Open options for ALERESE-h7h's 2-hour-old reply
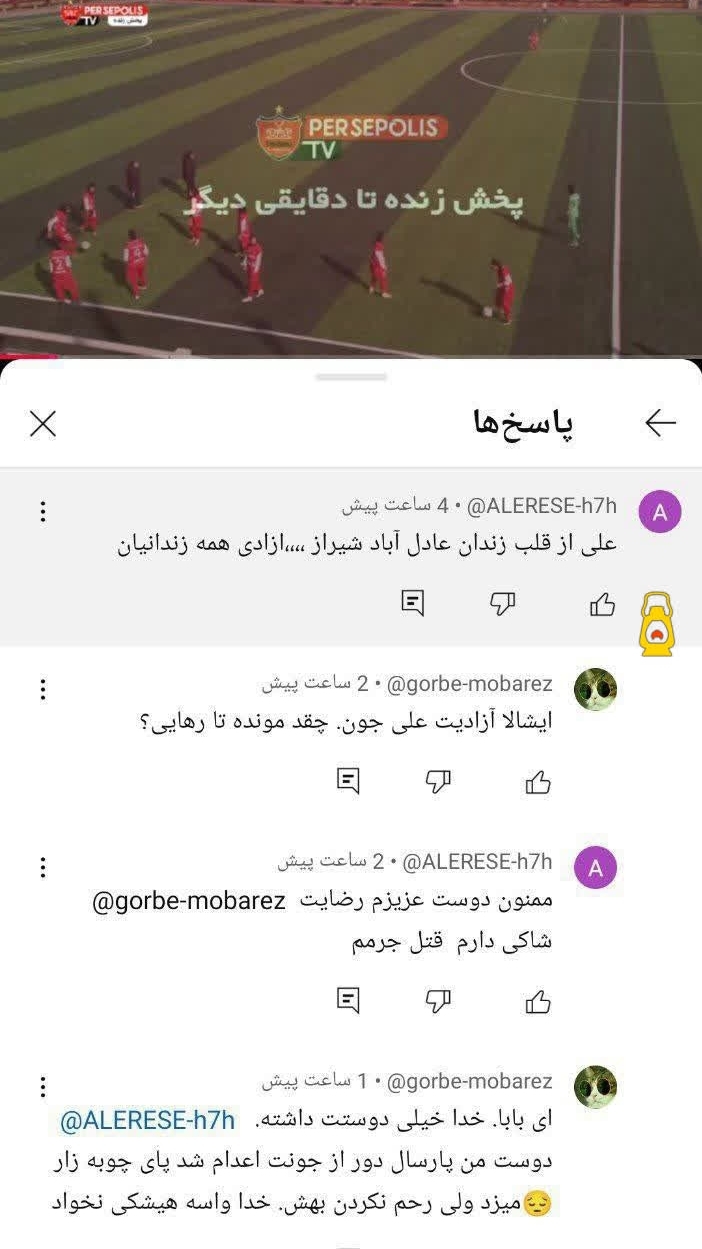This screenshot has width=702, height=1249. point(42,867)
